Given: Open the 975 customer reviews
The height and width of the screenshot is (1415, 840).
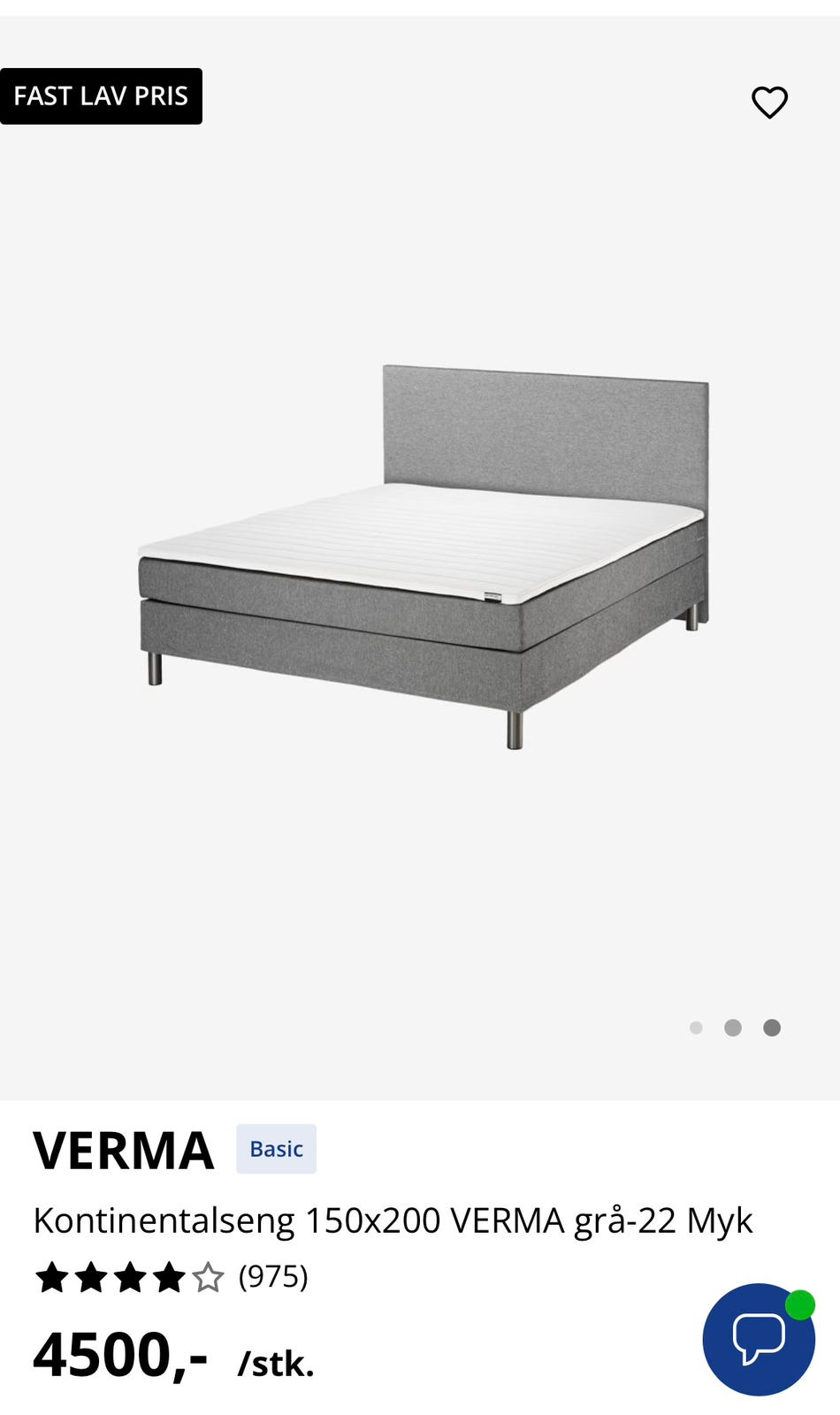Looking at the screenshot, I should [272, 1277].
